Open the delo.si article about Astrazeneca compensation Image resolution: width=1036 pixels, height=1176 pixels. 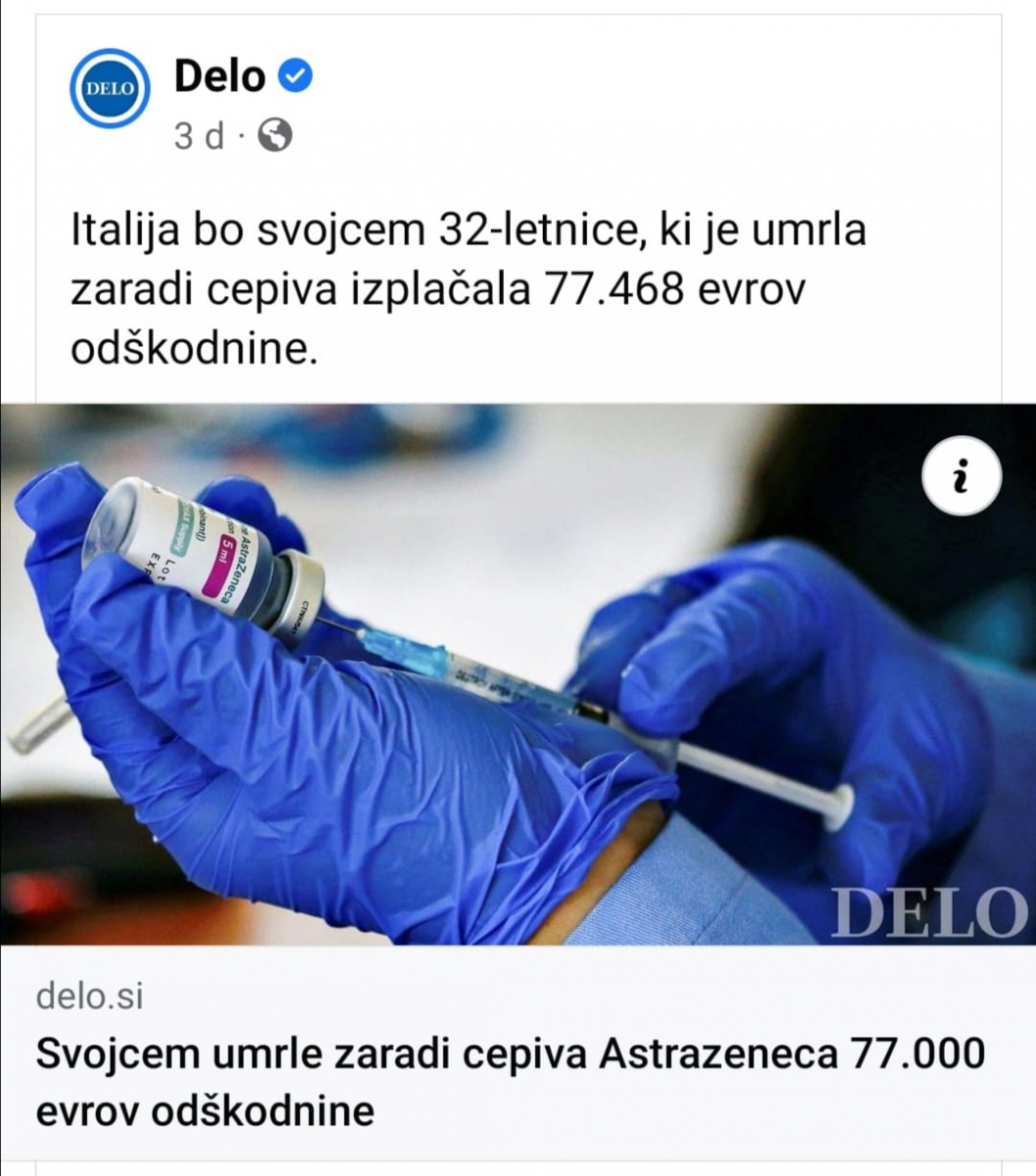tap(510, 1082)
